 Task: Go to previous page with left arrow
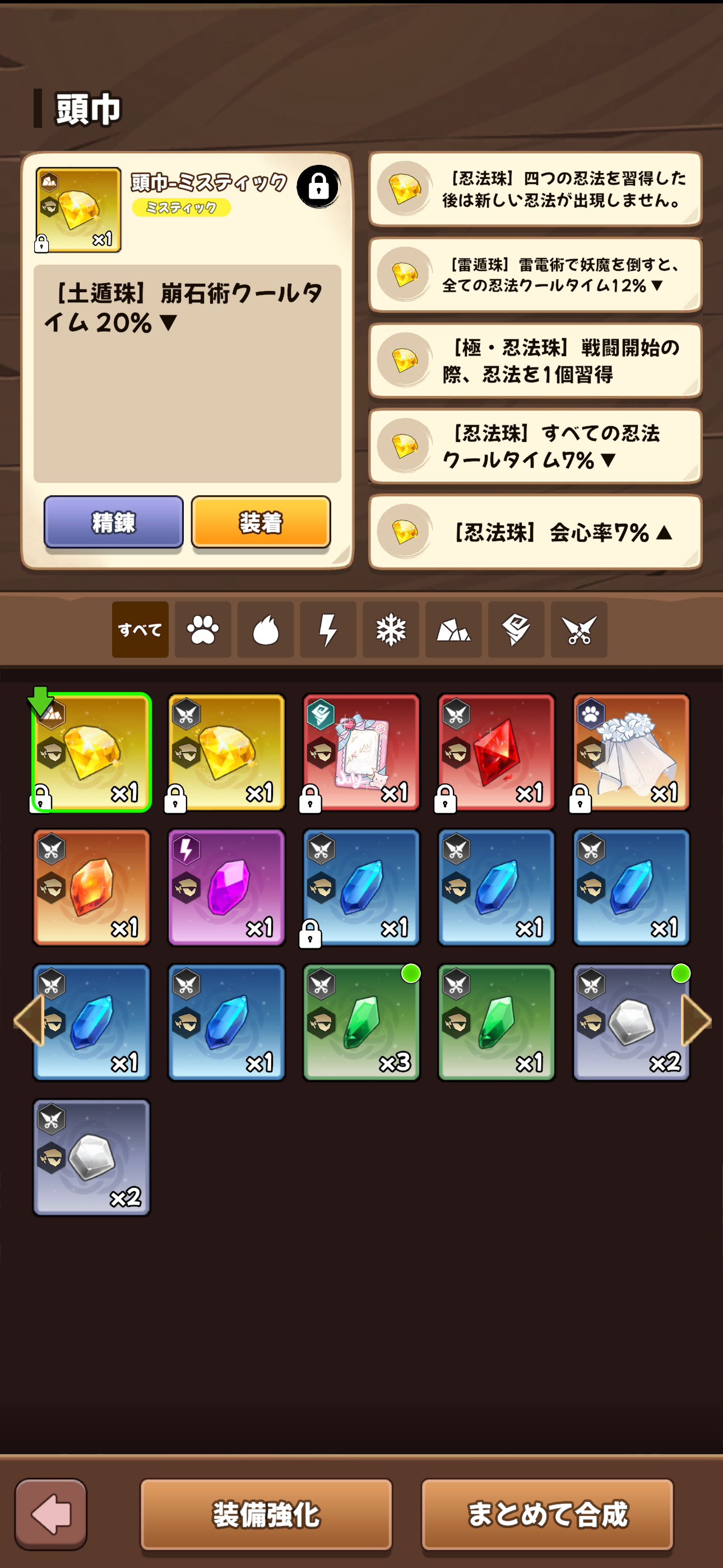28,1020
